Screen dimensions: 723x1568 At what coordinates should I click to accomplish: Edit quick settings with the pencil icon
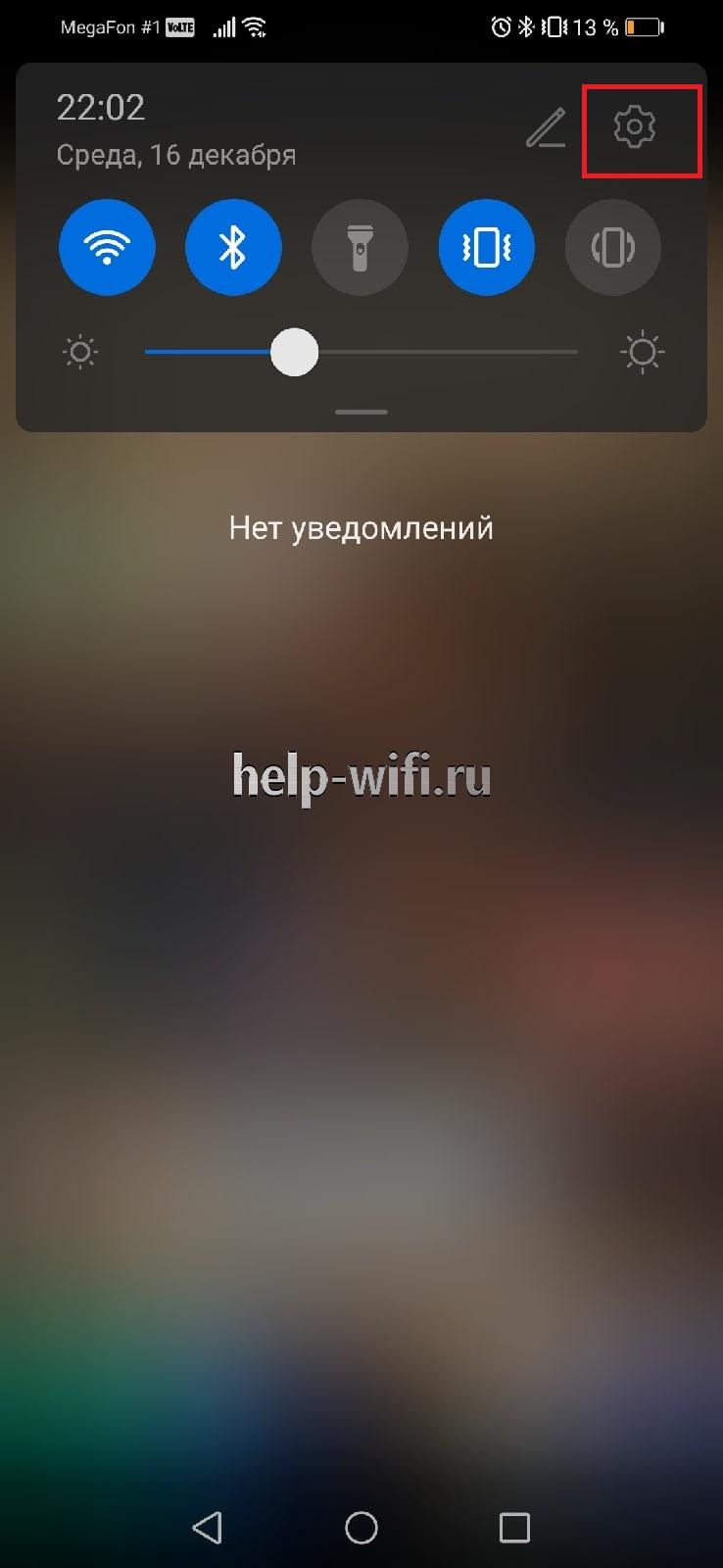click(x=546, y=128)
